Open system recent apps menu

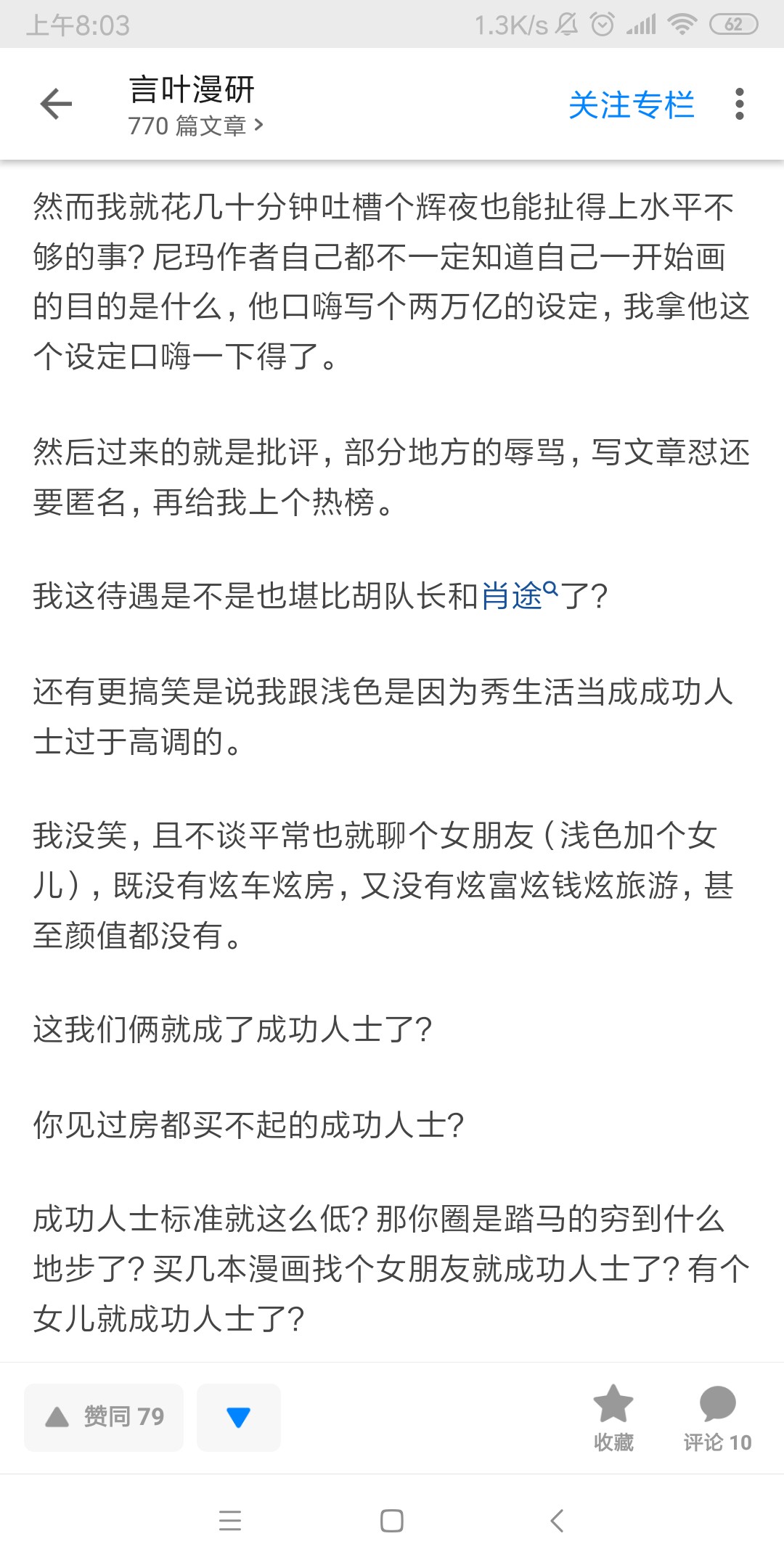[x=230, y=1521]
